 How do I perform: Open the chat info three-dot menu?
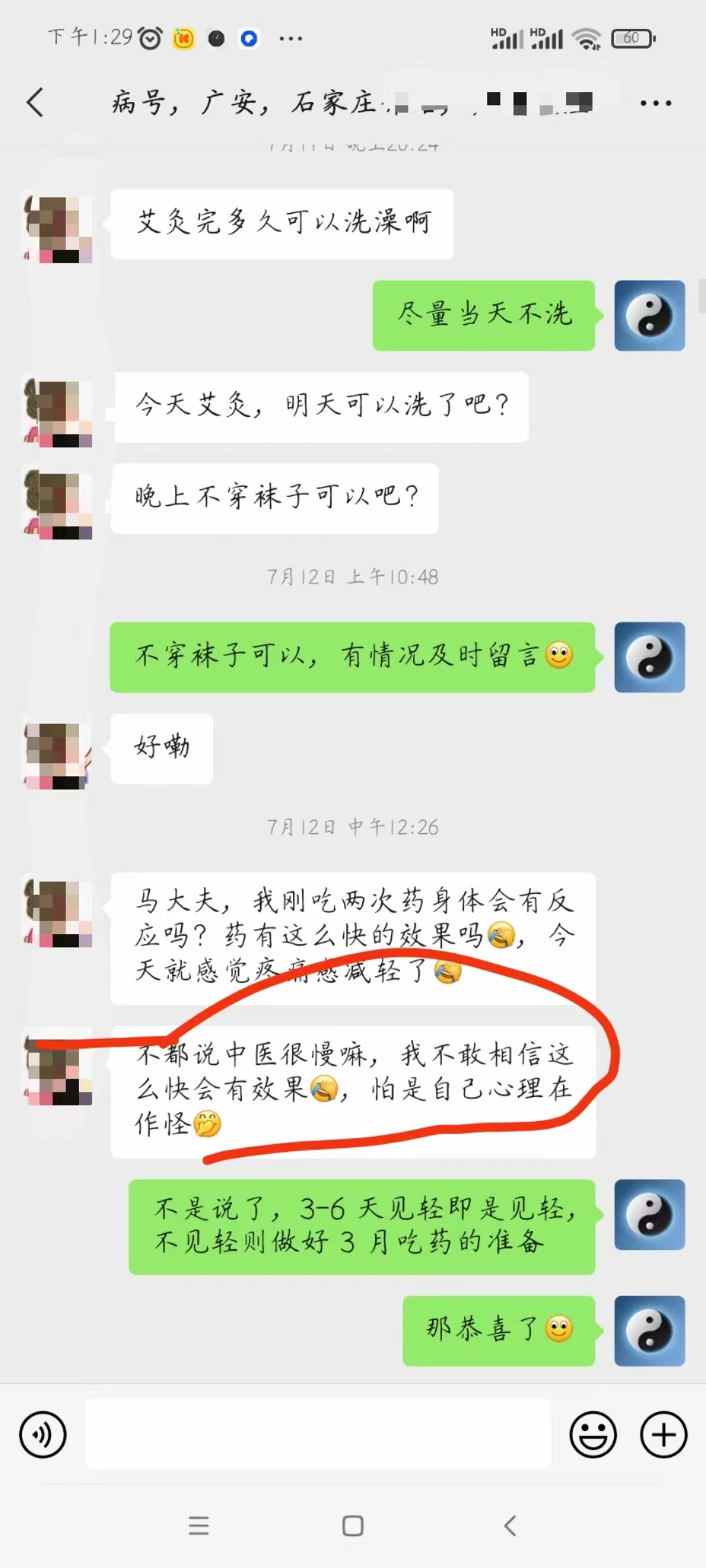(655, 103)
